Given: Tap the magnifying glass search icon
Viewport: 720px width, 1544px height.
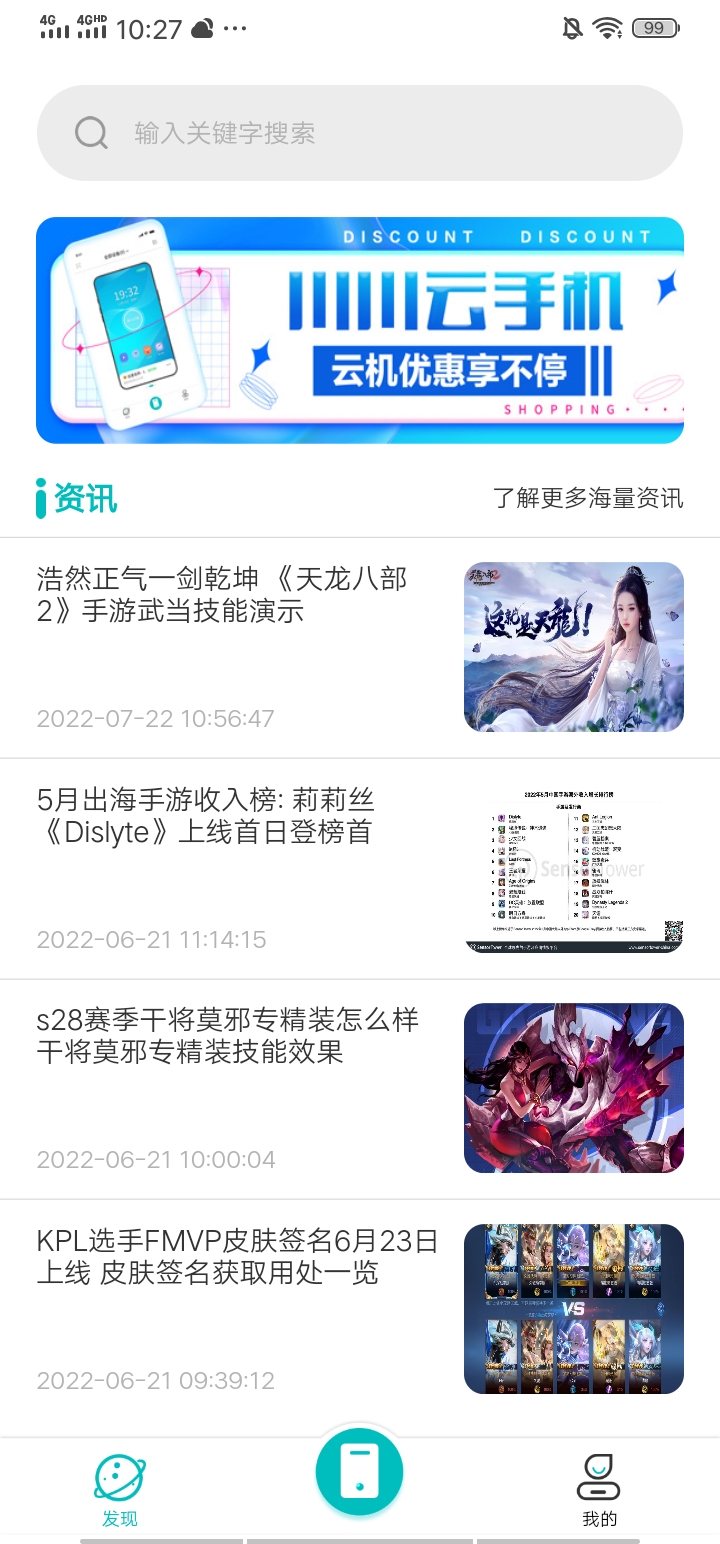Looking at the screenshot, I should [91, 132].
